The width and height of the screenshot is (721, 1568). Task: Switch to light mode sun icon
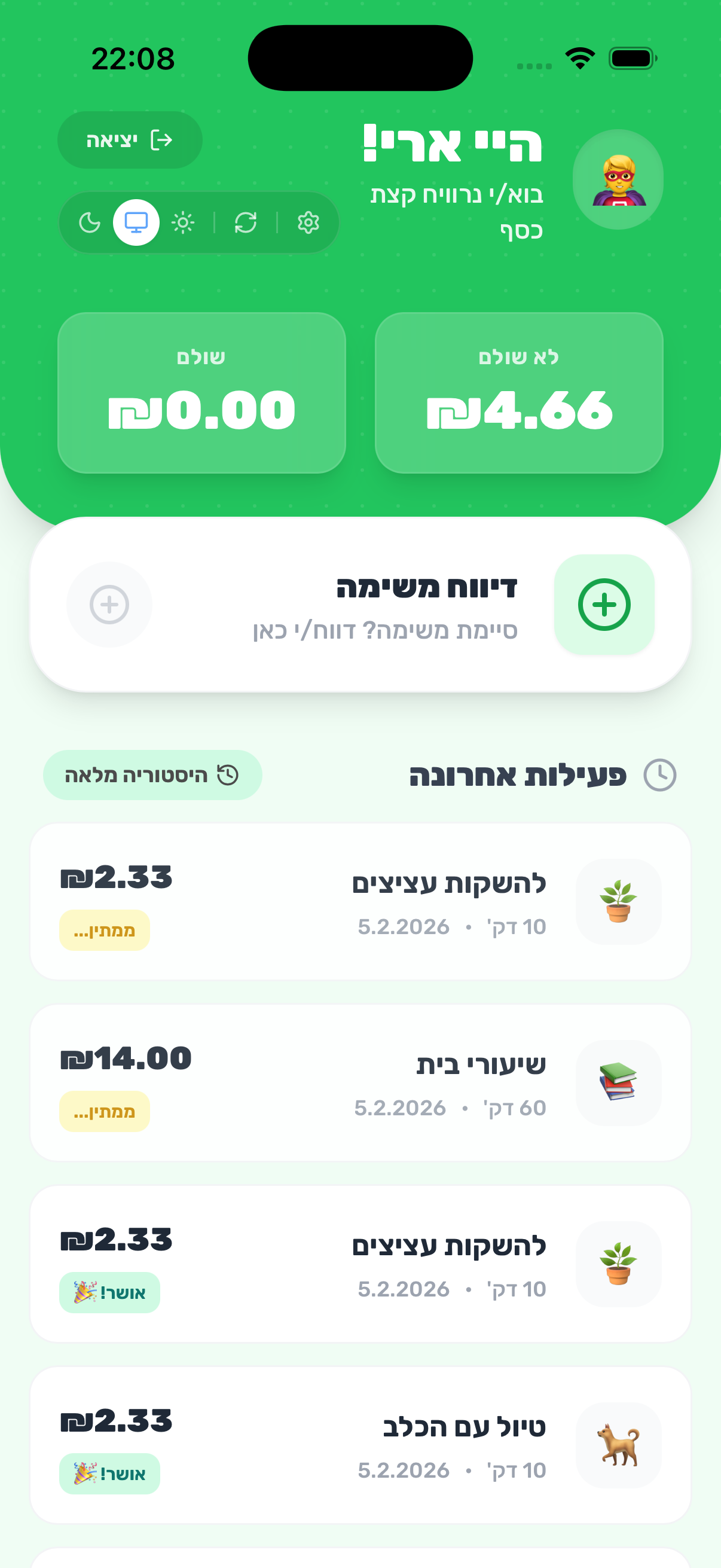pos(183,223)
